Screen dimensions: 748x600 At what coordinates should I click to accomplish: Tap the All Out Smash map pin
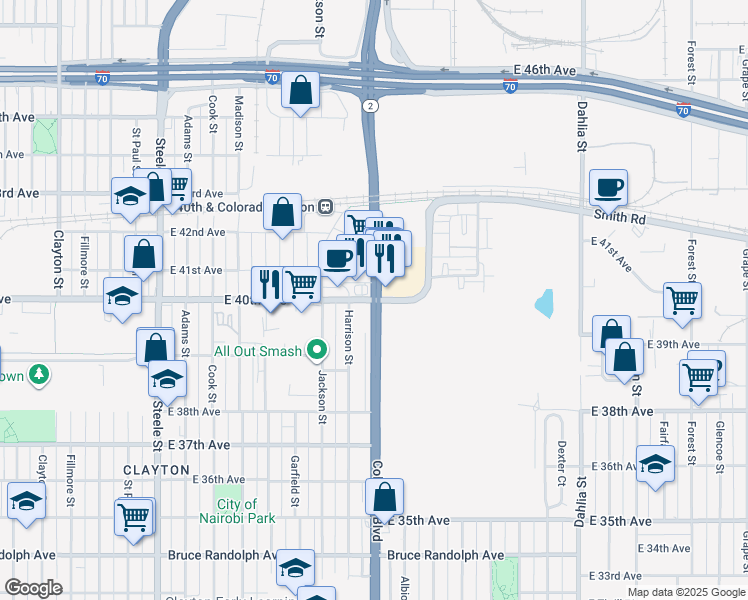tap(318, 350)
